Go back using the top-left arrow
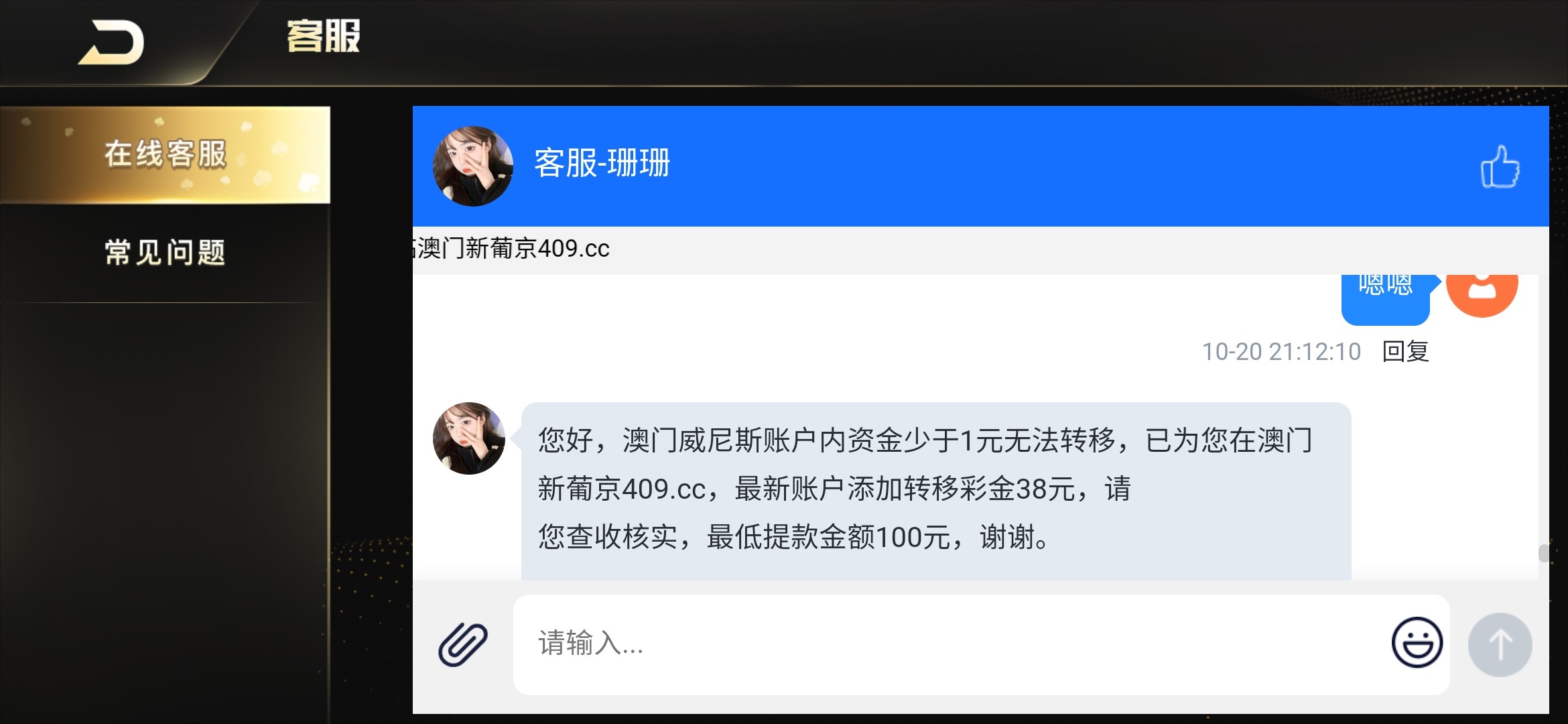 112,43
